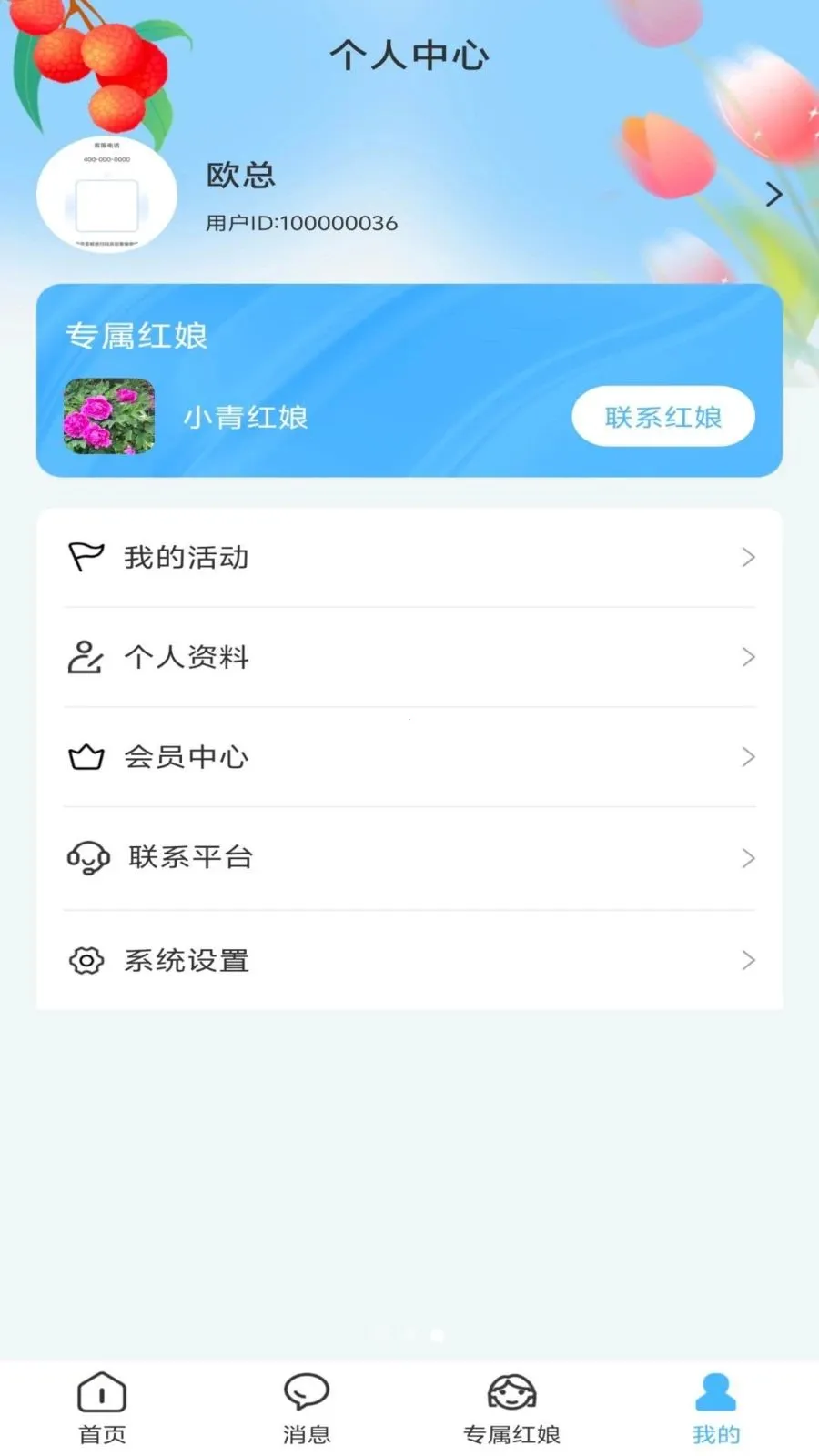The height and width of the screenshot is (1456, 819).
Task: Expand 会员中心 with its right chevron
Action: [746, 756]
